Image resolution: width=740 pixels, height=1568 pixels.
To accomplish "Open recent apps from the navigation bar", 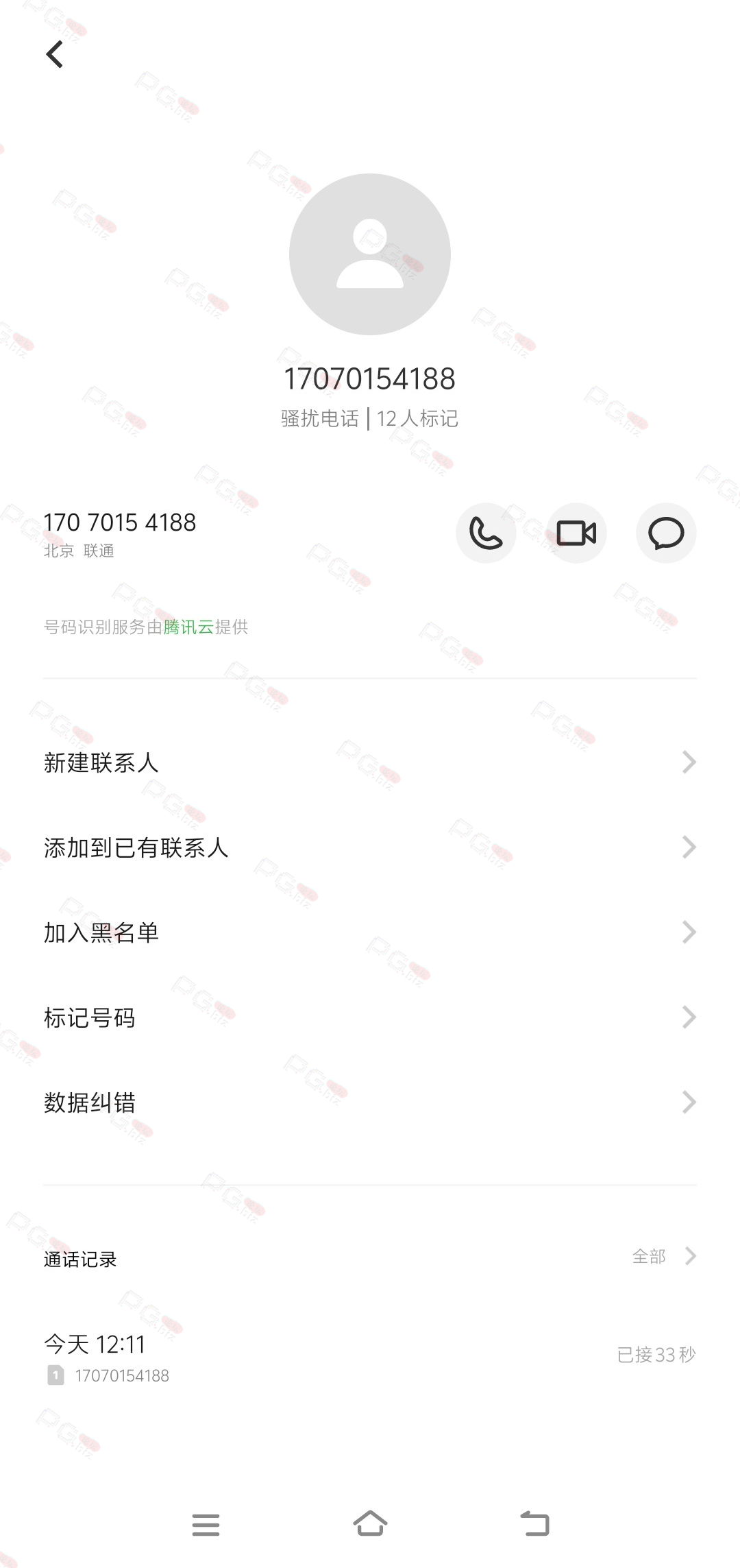I will 206,1525.
